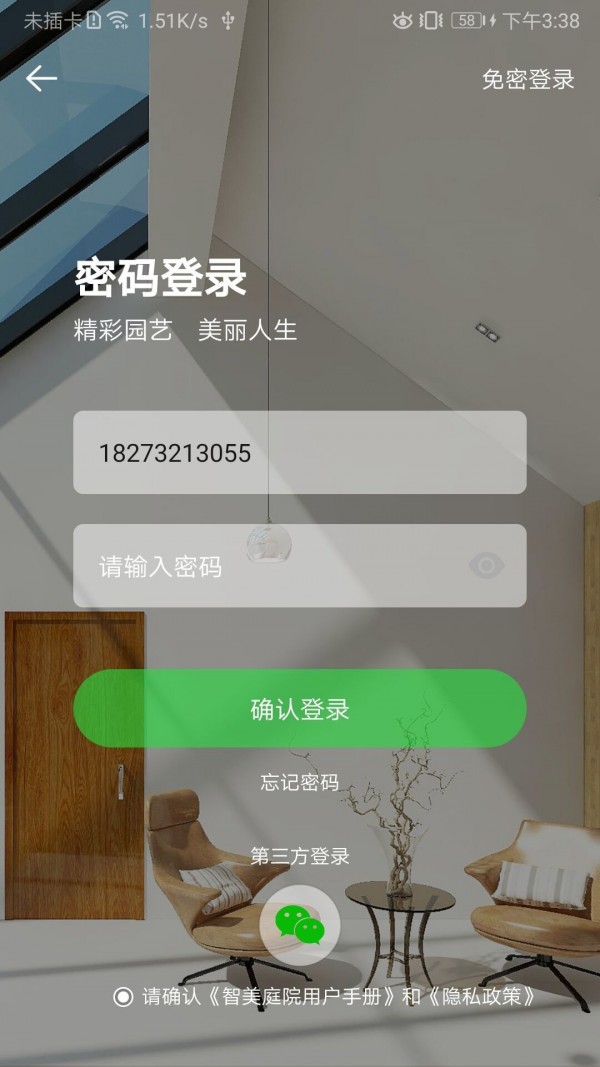Go back with the arrow icon
Image resolution: width=600 pixels, height=1067 pixels.
[41, 79]
